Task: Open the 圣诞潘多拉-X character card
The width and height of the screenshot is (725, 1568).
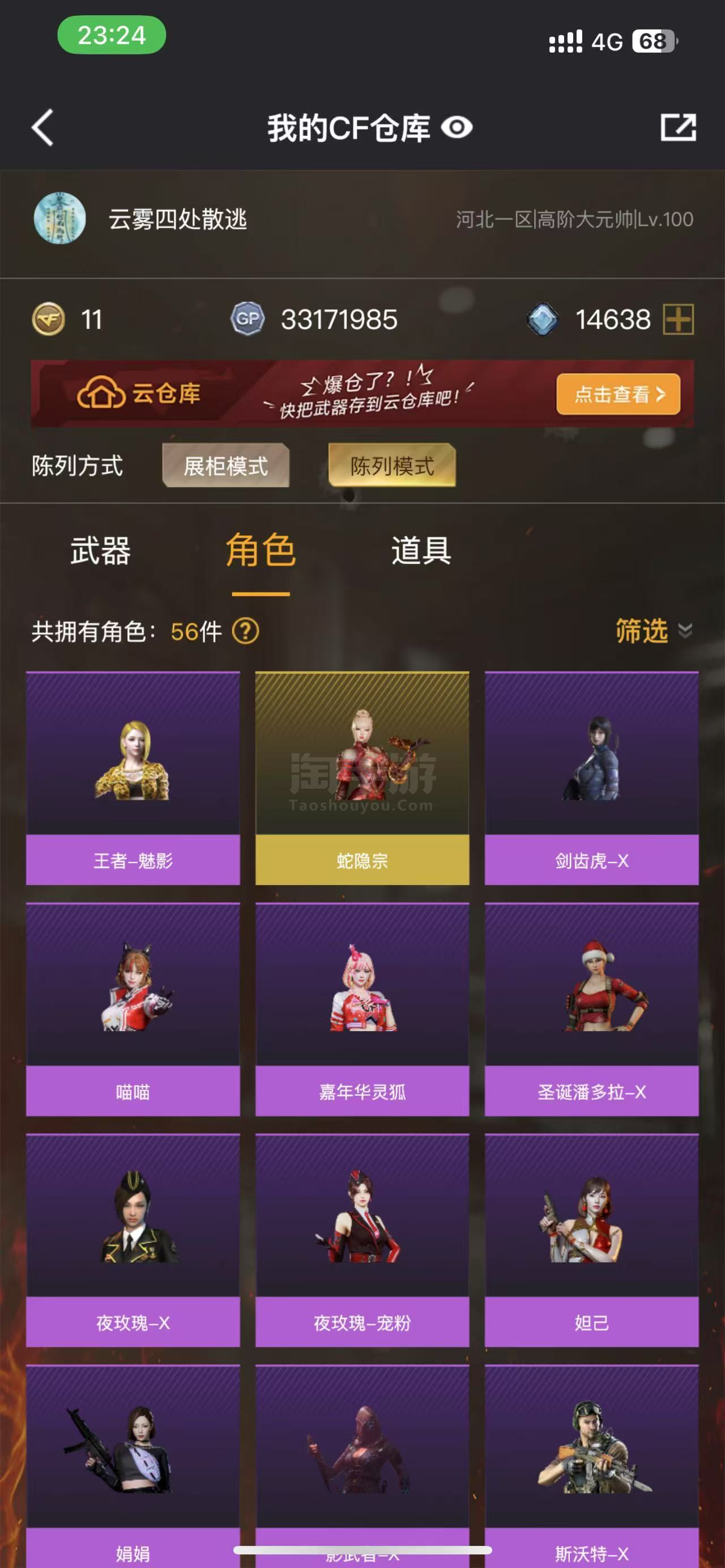Action: click(x=592, y=1009)
